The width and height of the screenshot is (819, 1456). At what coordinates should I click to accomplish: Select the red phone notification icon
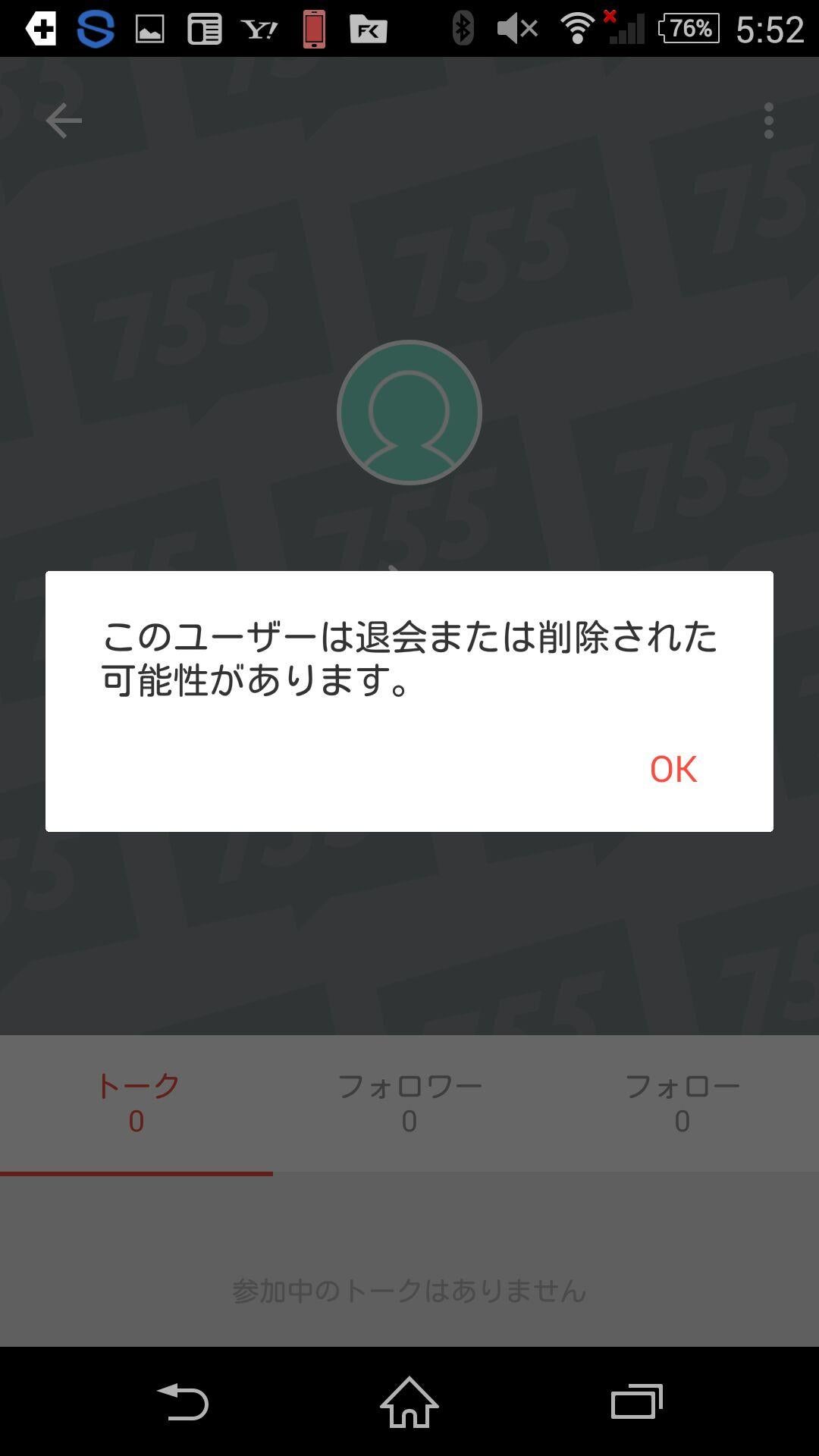point(314,29)
